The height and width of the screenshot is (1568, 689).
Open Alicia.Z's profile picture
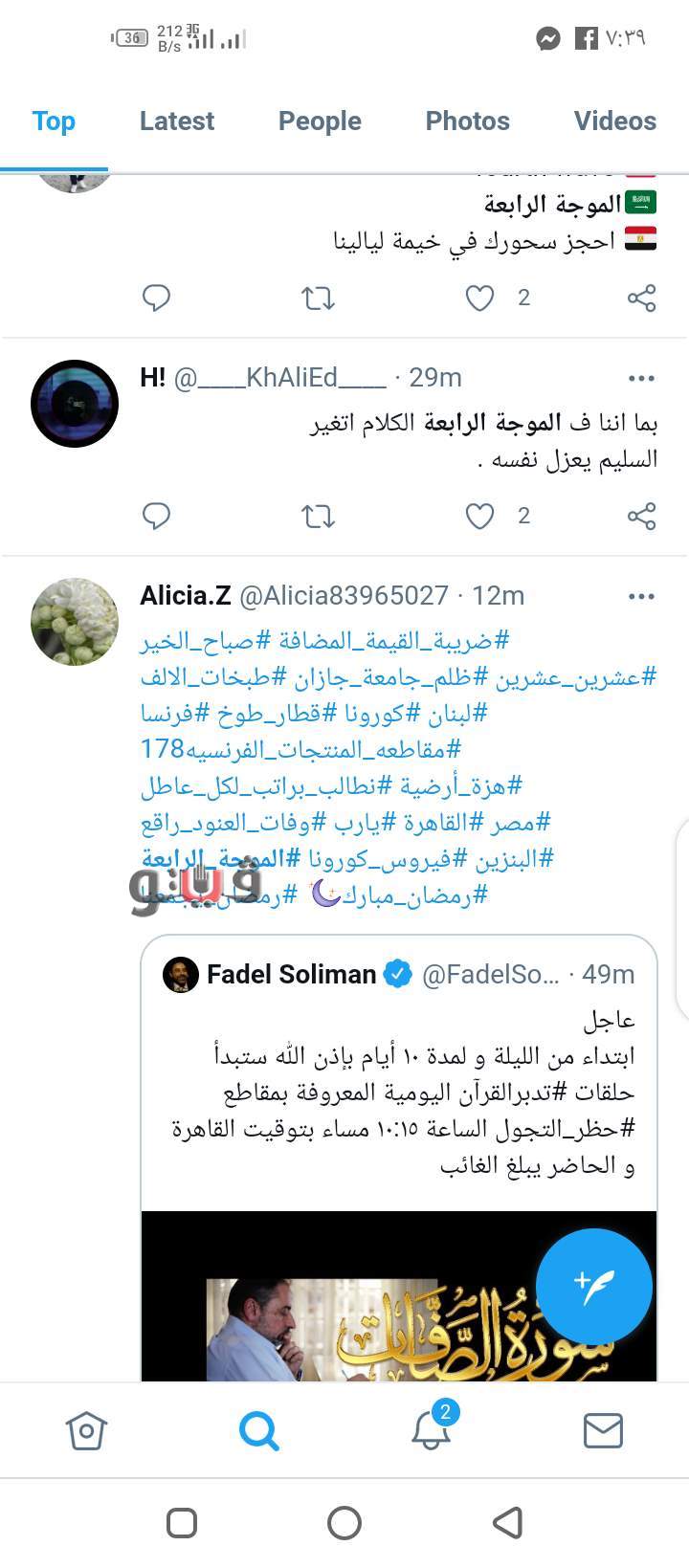75,622
